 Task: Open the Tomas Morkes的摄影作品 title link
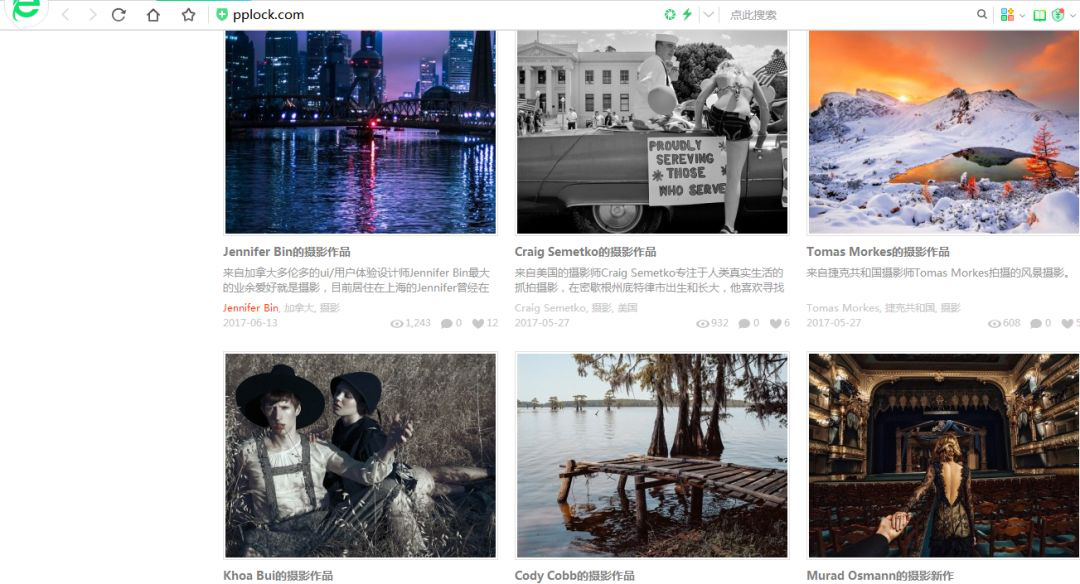[877, 252]
